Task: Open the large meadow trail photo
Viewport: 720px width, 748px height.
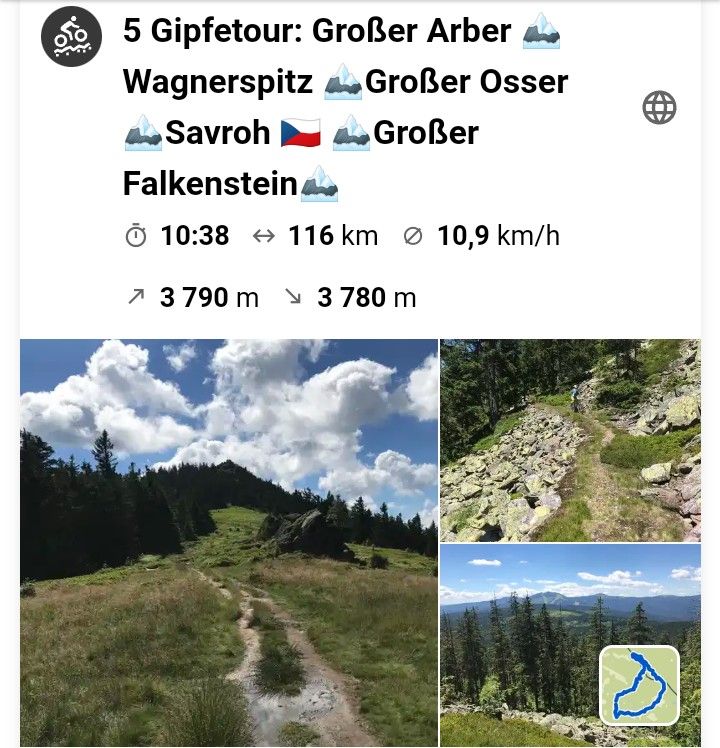Action: click(228, 542)
